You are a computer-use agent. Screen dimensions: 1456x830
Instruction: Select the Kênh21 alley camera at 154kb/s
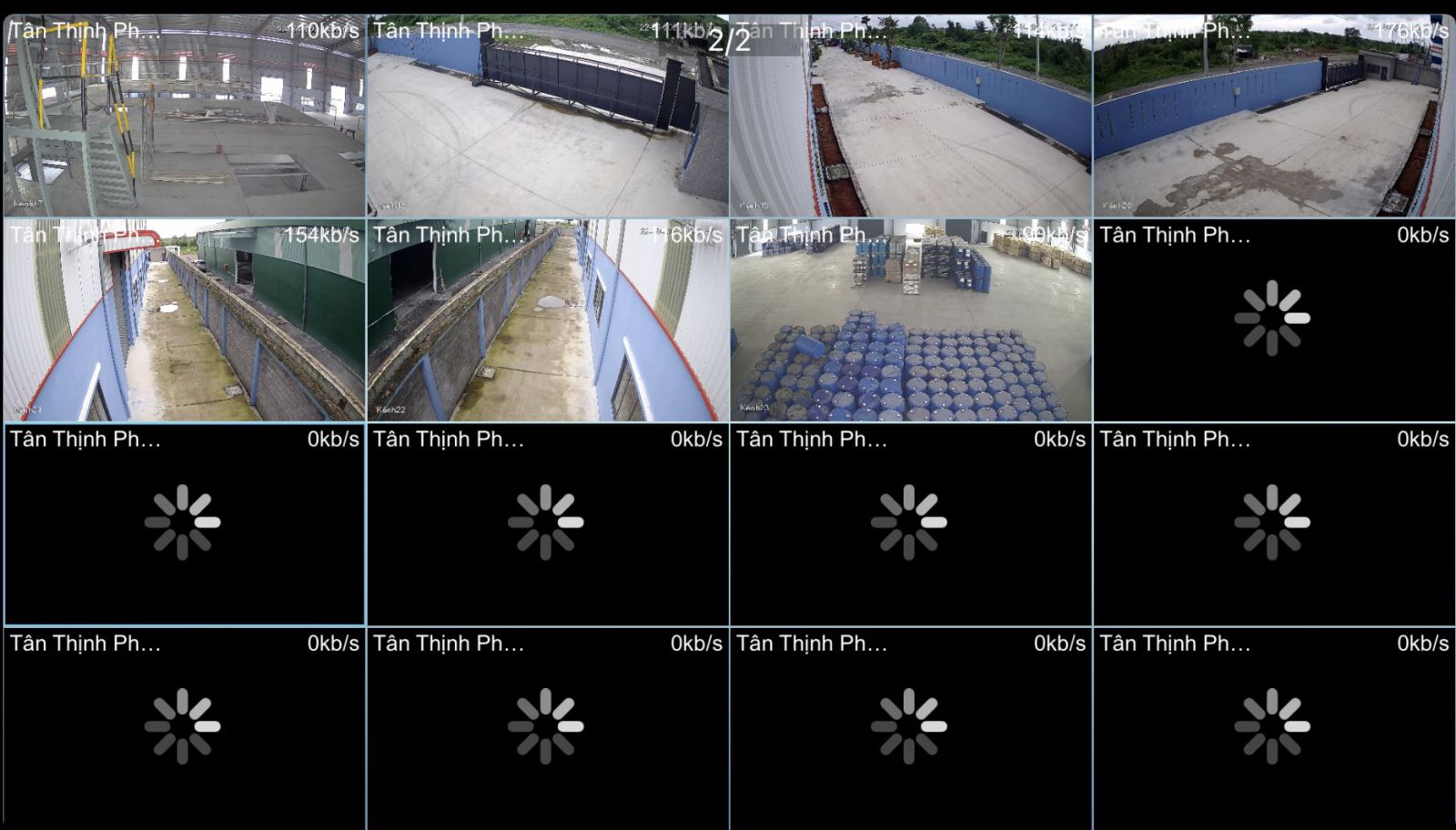(x=184, y=320)
